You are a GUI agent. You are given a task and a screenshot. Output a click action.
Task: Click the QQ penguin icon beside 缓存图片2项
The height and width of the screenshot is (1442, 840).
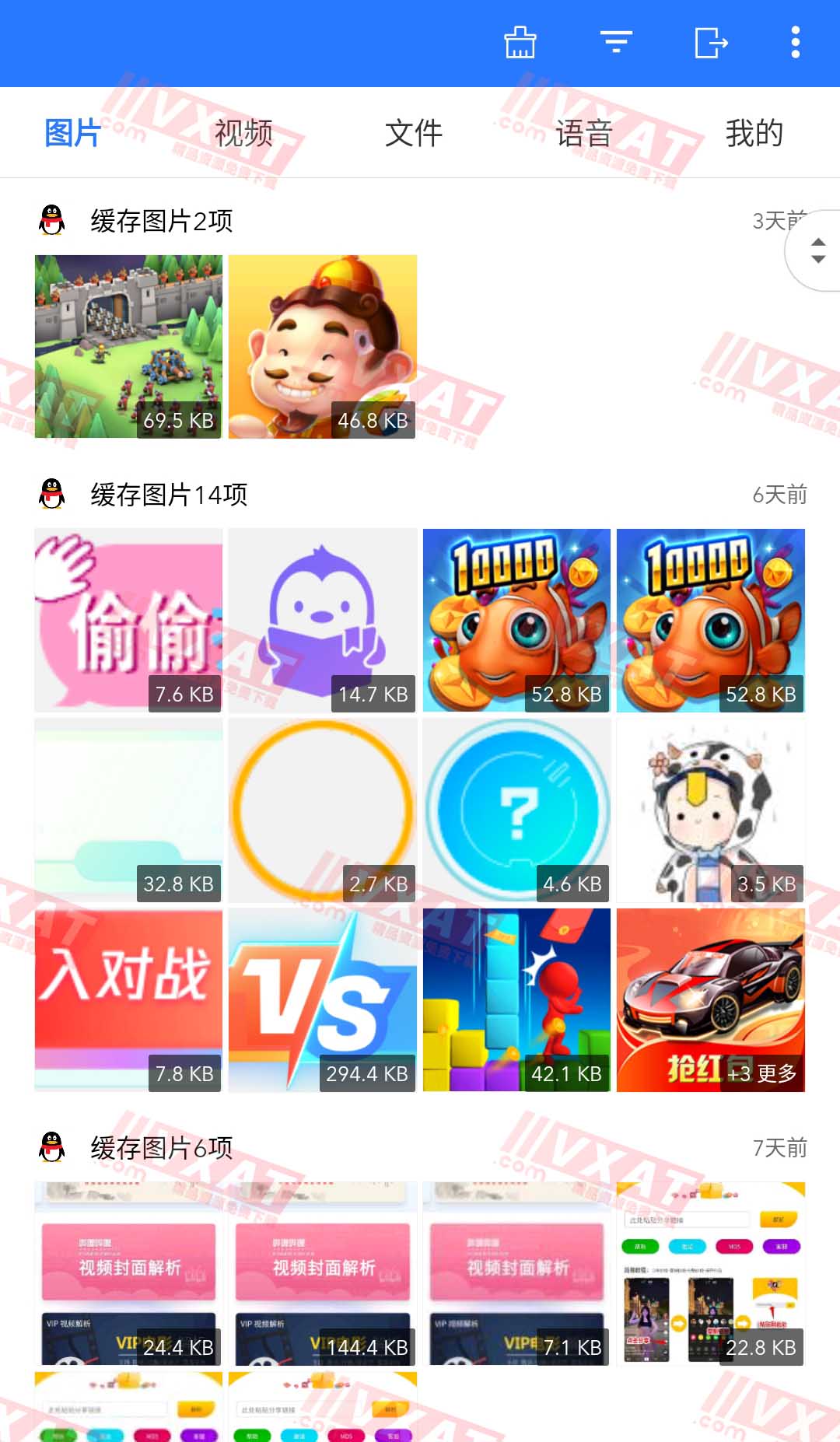(50, 220)
